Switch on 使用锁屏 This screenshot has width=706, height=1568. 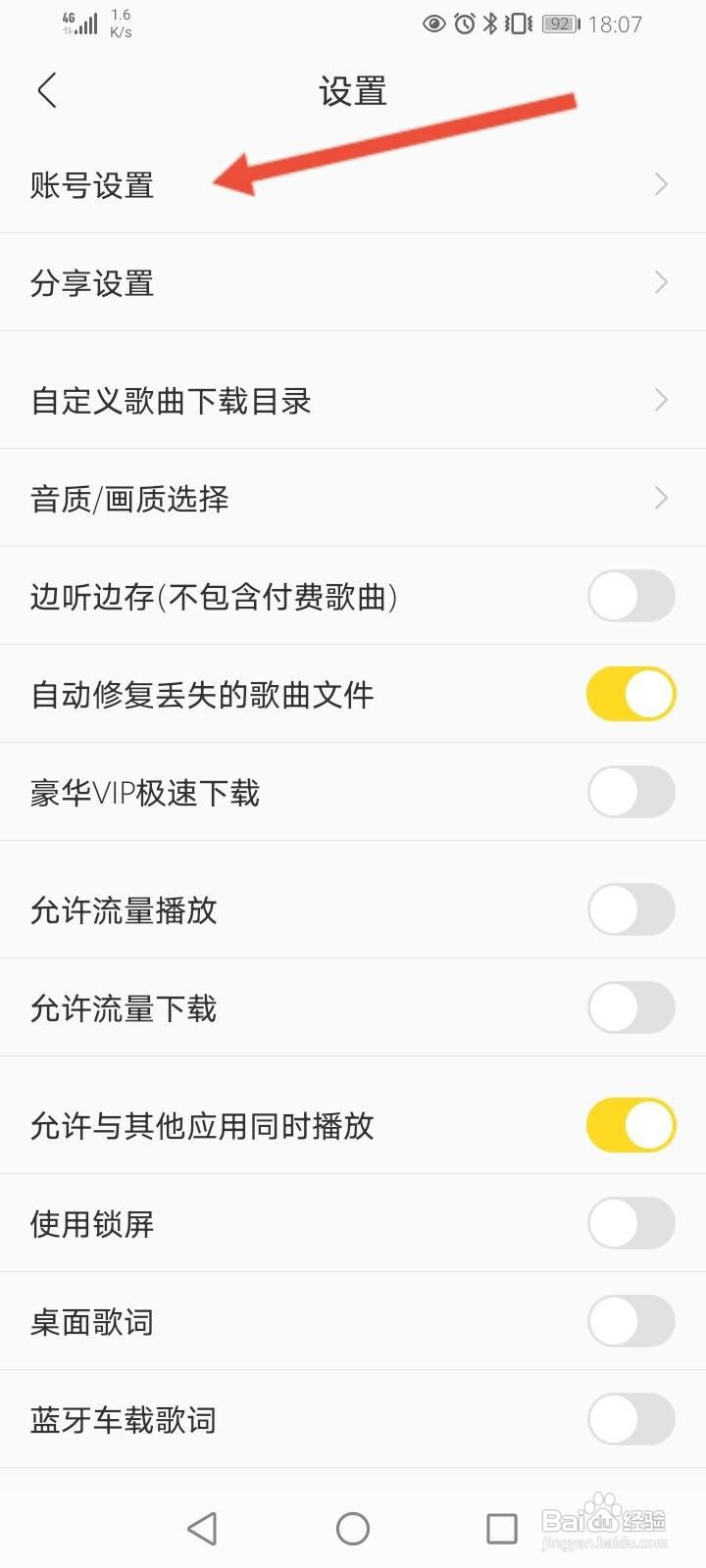(x=630, y=1224)
